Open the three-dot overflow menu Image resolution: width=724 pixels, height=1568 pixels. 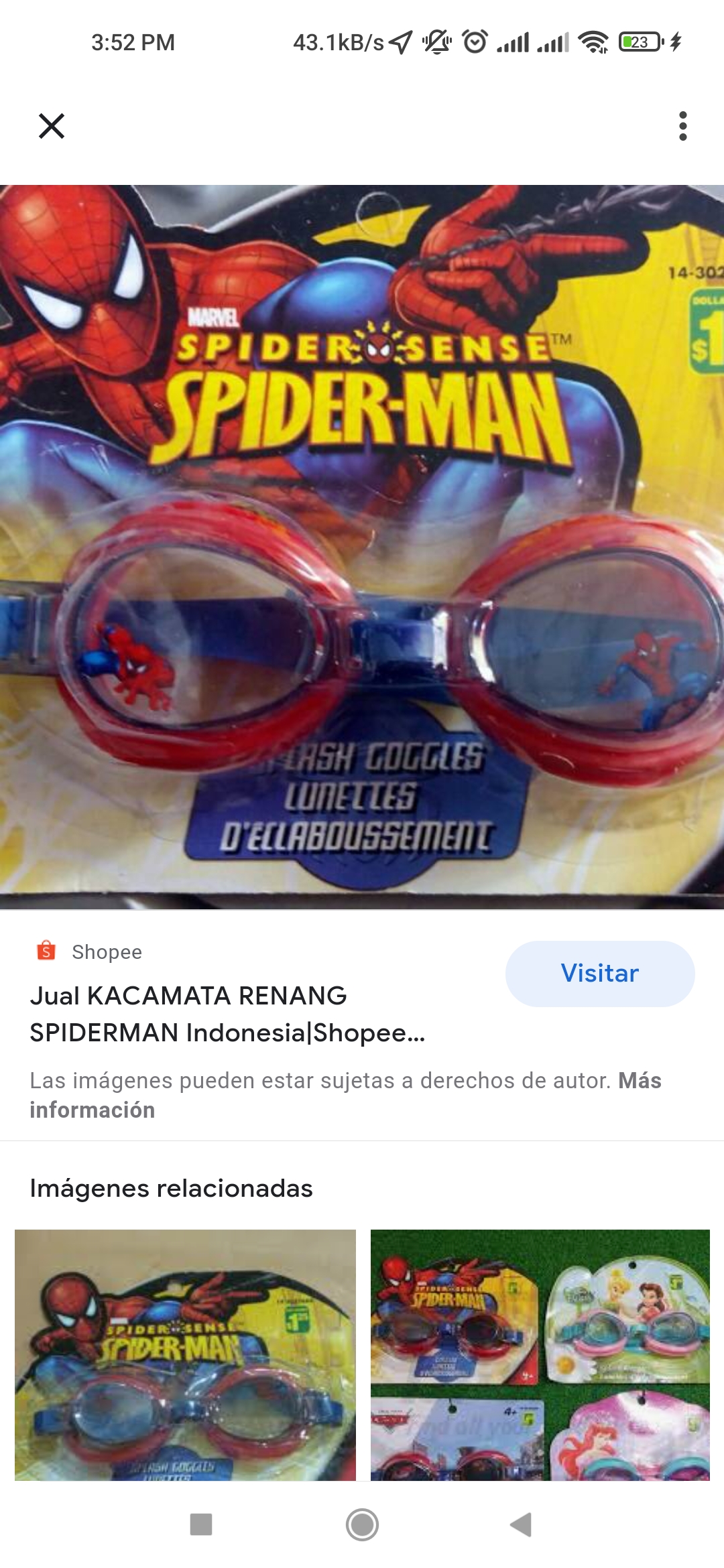click(x=682, y=126)
